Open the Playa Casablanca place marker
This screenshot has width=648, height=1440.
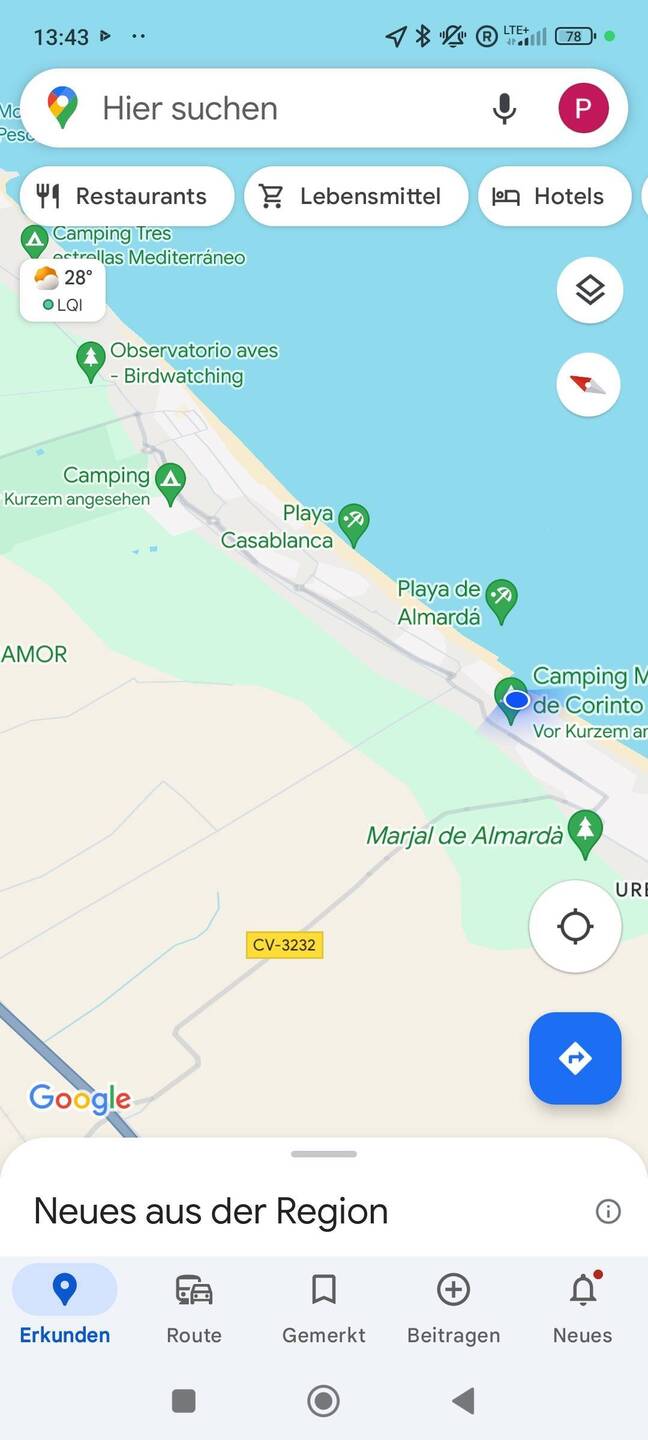353,522
